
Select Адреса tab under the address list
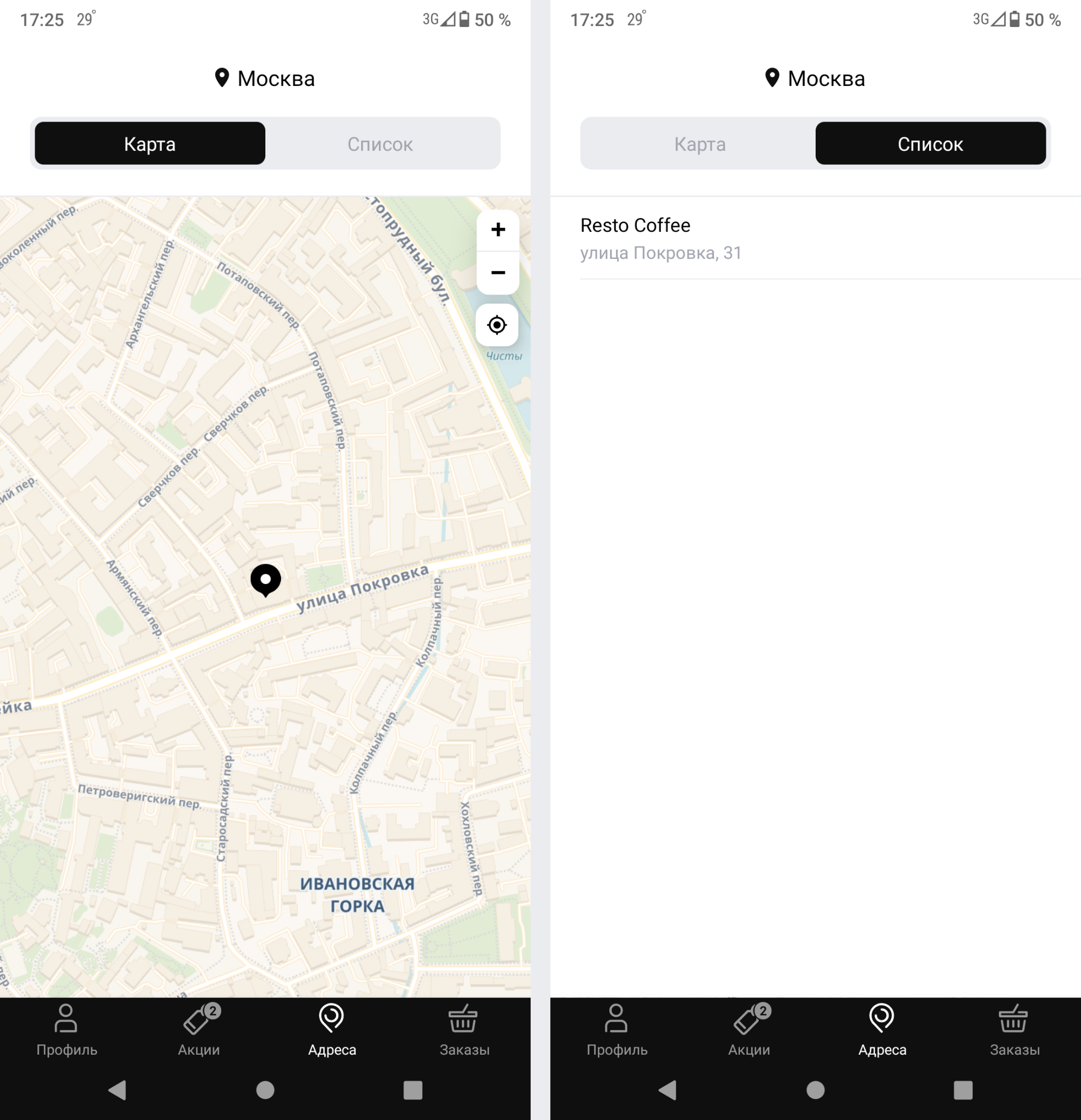pyautogui.click(x=882, y=1030)
